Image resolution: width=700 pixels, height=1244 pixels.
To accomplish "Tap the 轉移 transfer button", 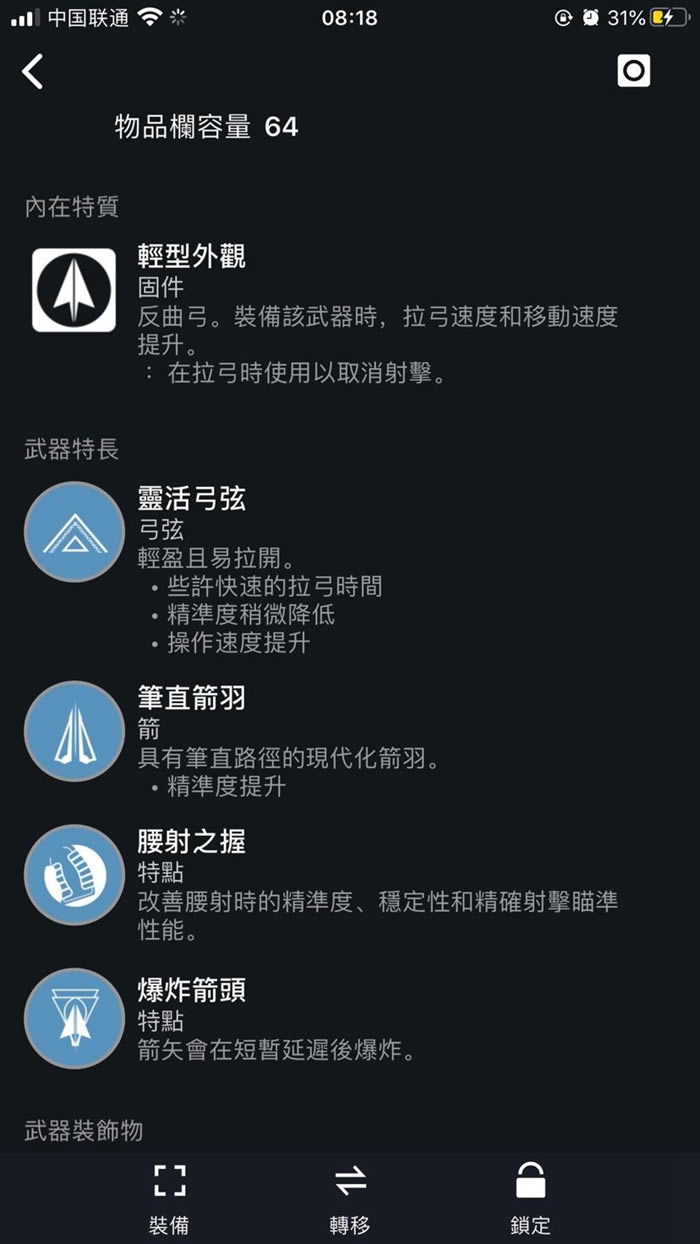I will 350,1198.
